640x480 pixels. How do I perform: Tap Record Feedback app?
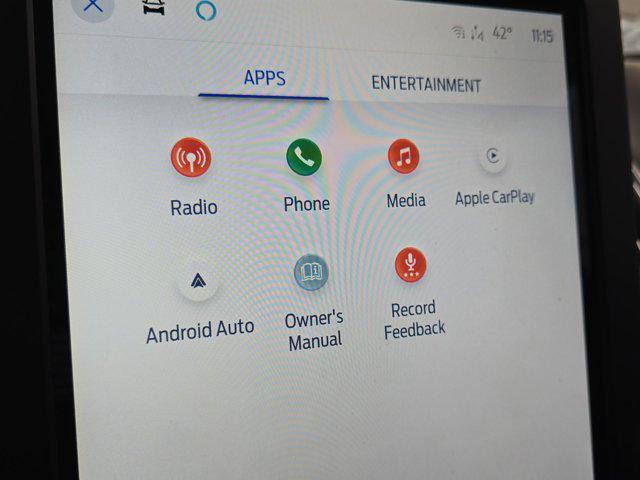[410, 266]
